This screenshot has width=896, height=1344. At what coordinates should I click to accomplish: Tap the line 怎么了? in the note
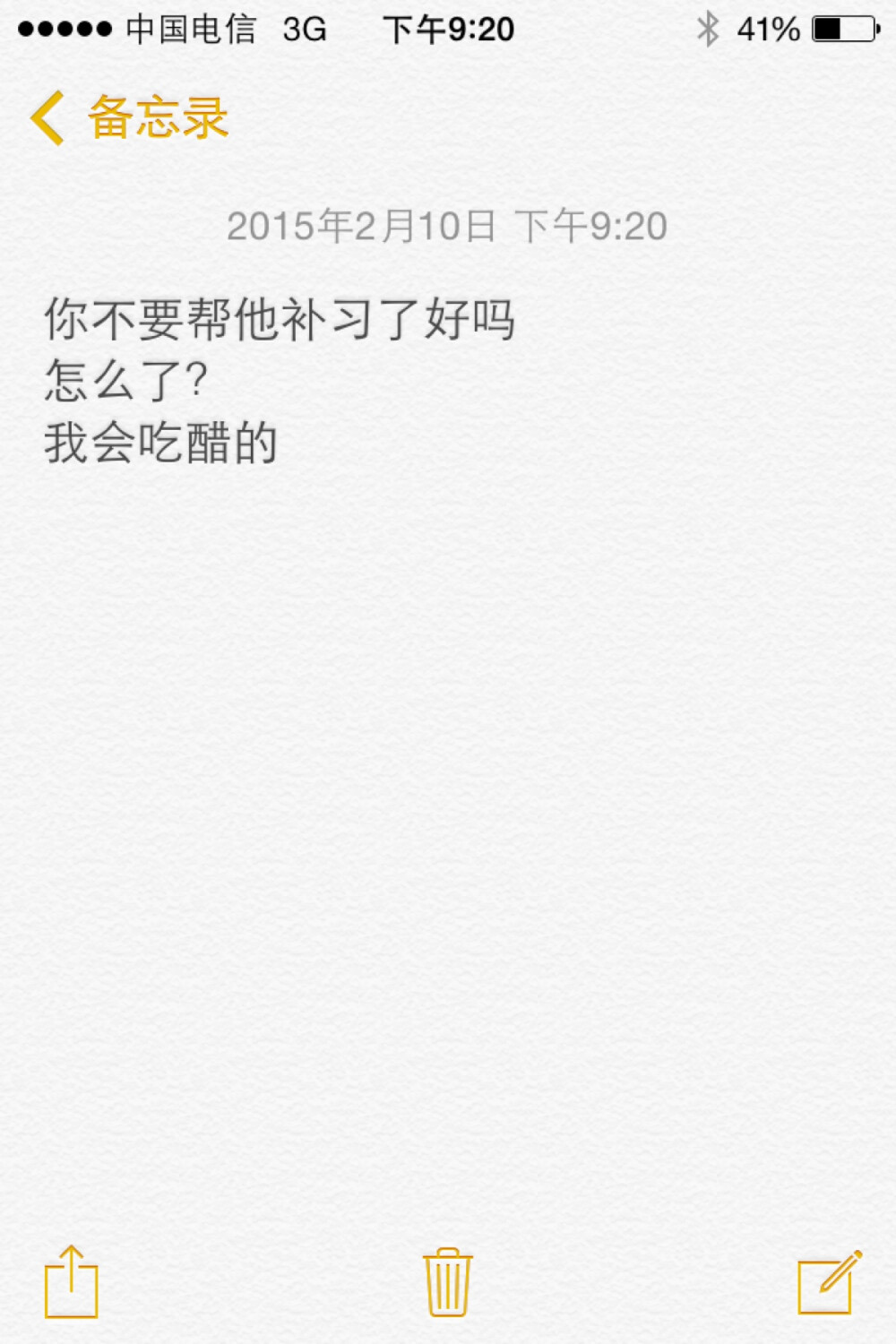pyautogui.click(x=125, y=381)
